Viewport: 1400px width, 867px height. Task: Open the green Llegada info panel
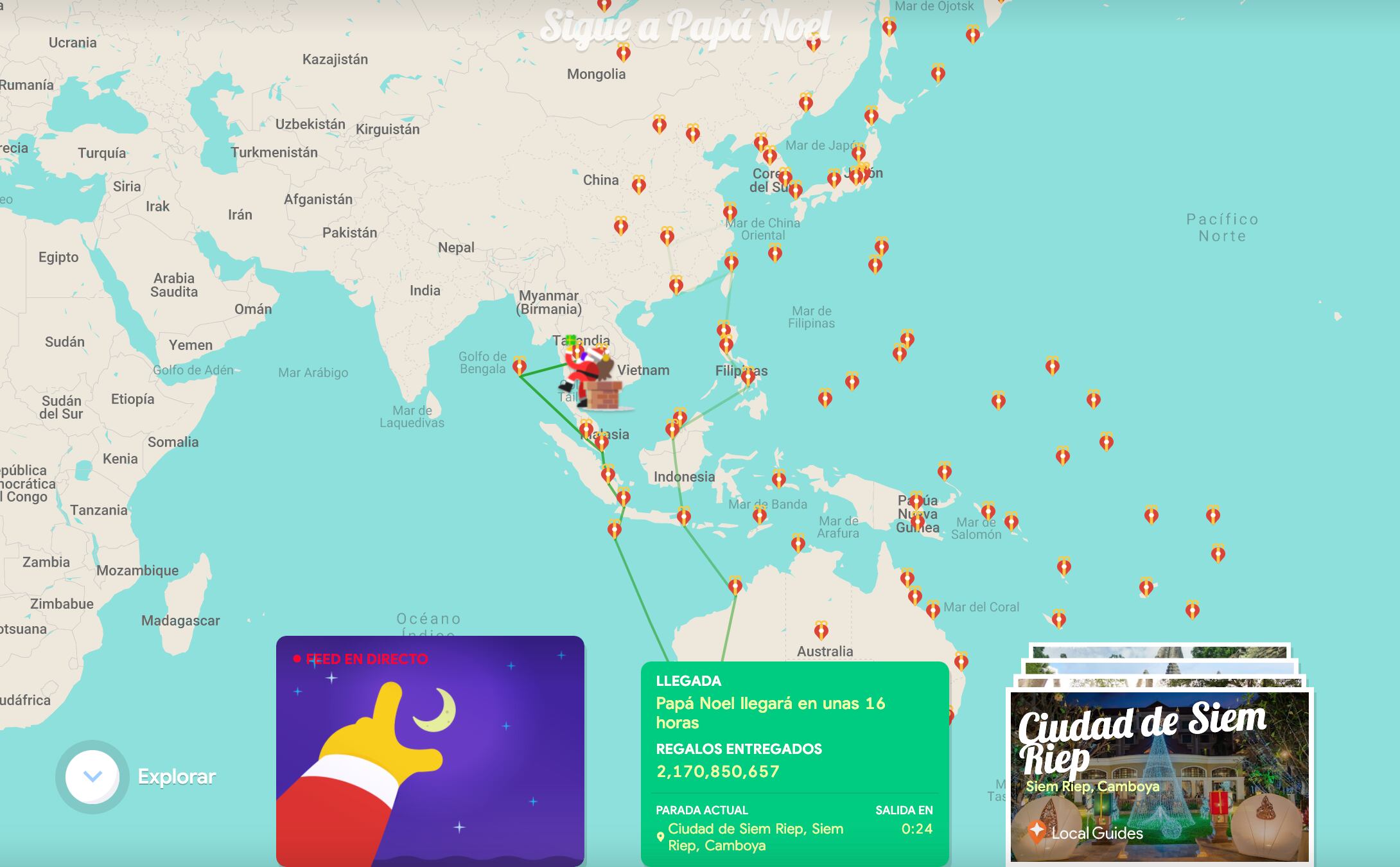tap(794, 763)
